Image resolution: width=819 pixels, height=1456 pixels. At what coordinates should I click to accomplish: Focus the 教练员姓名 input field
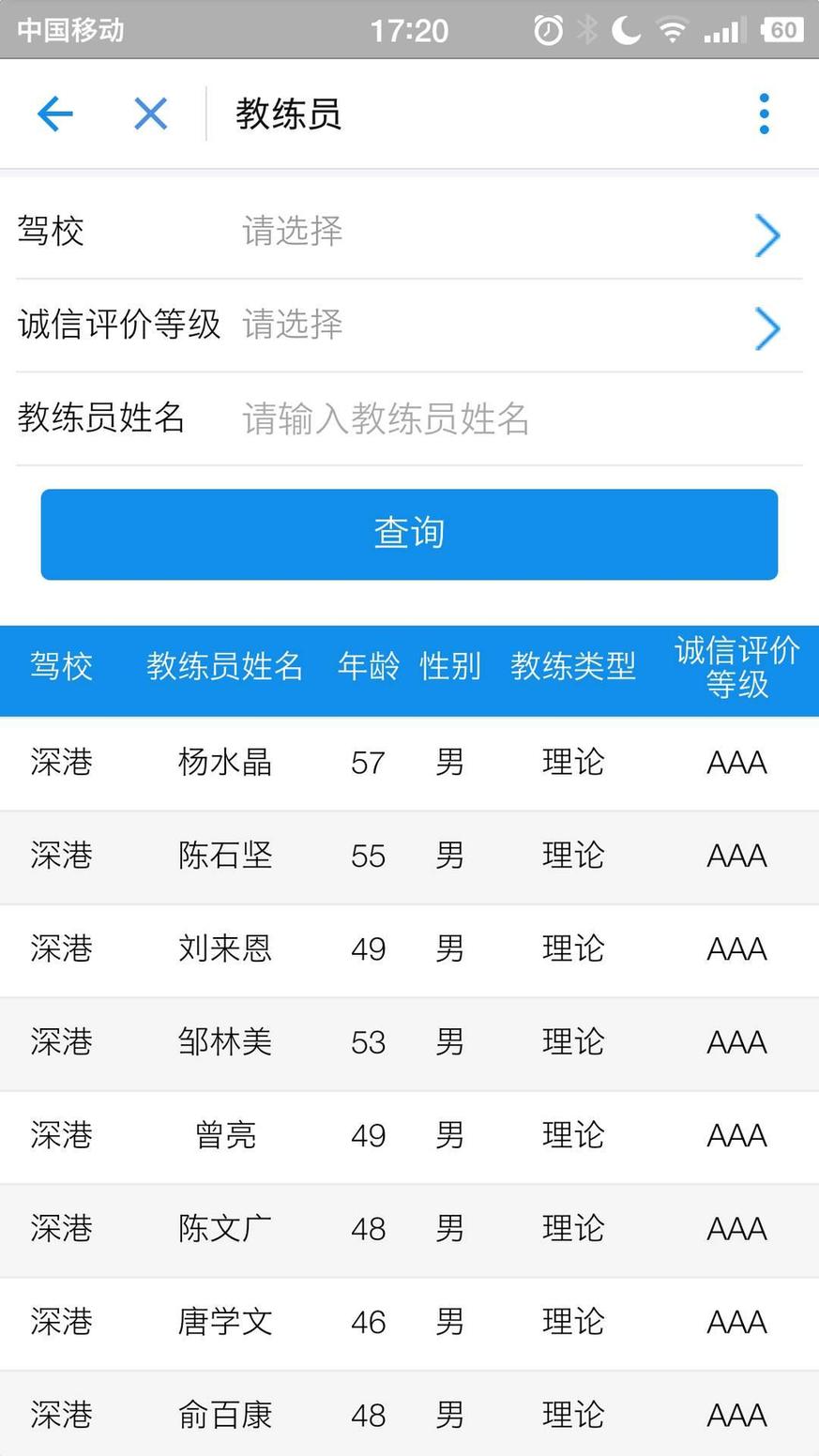coord(522,418)
